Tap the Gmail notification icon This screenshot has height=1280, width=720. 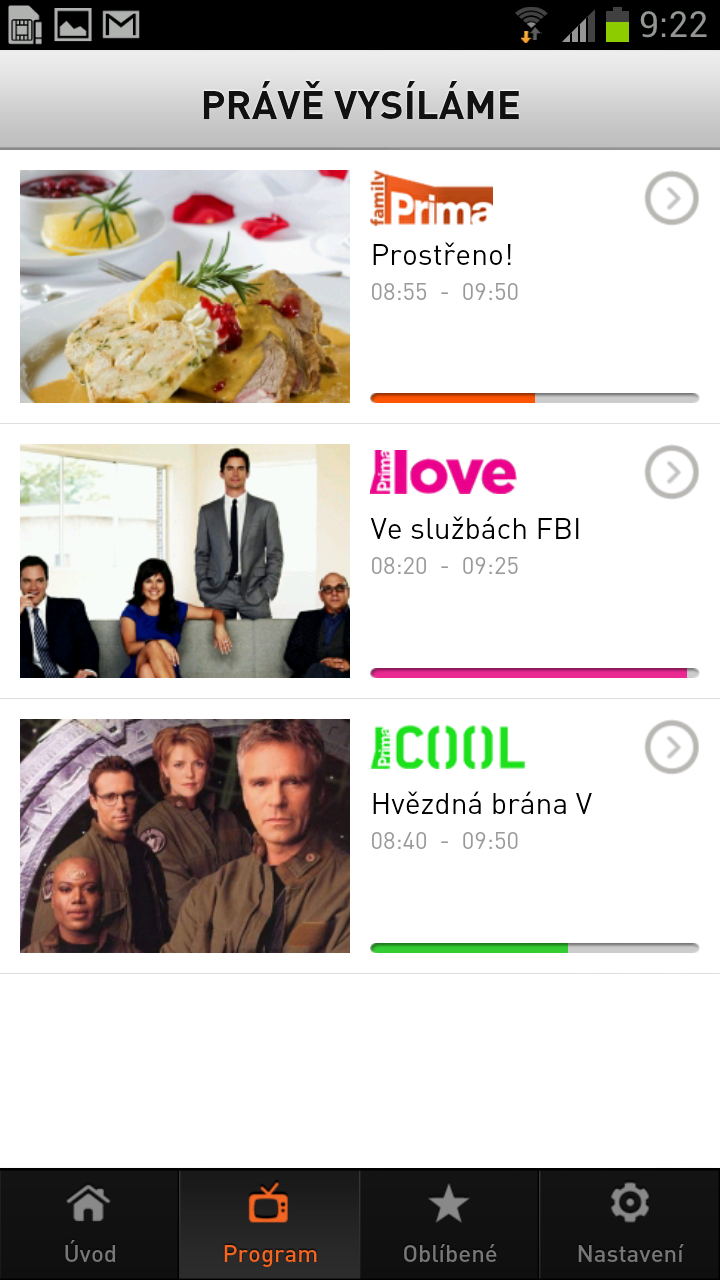[120, 25]
